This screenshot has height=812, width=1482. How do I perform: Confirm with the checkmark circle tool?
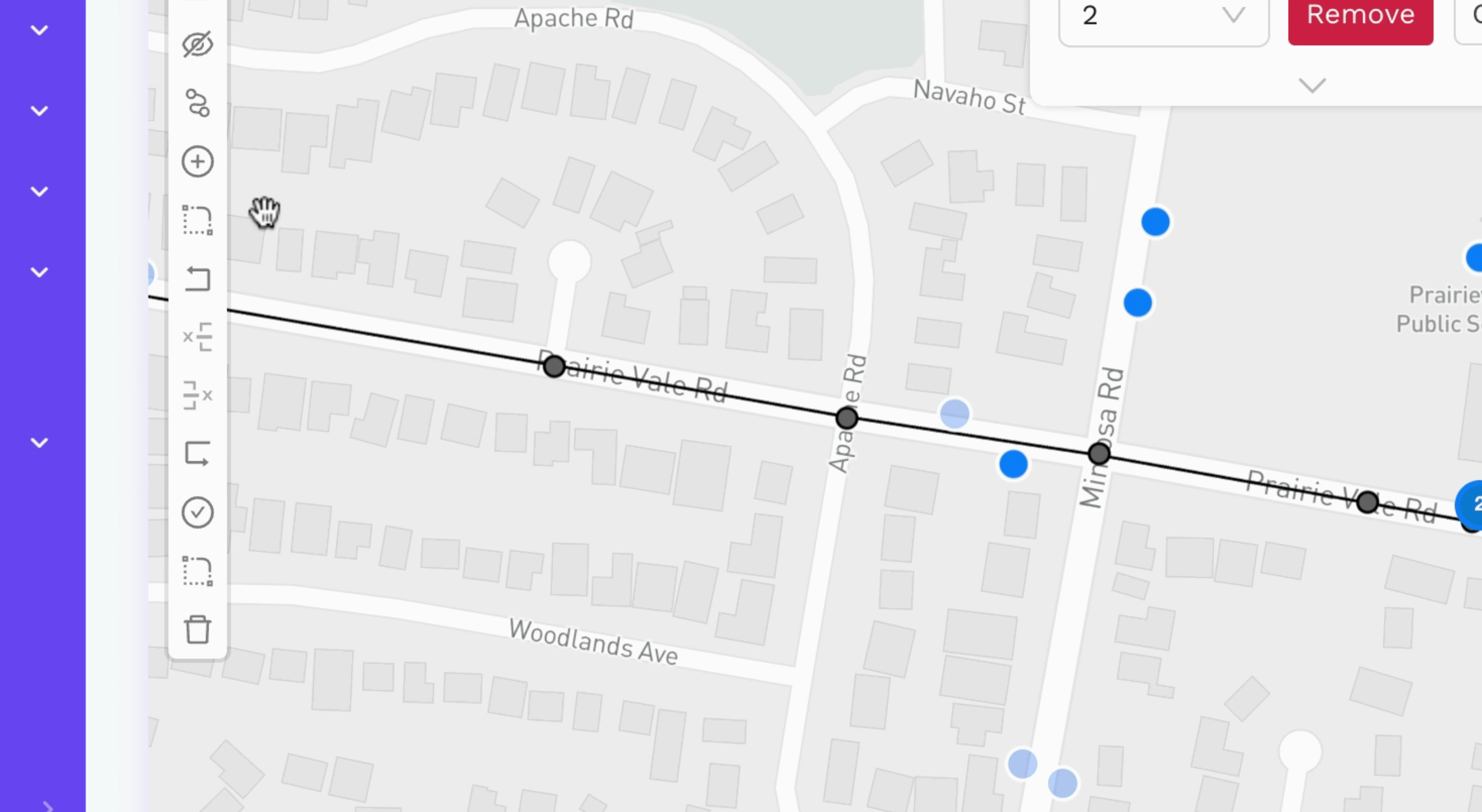(197, 513)
